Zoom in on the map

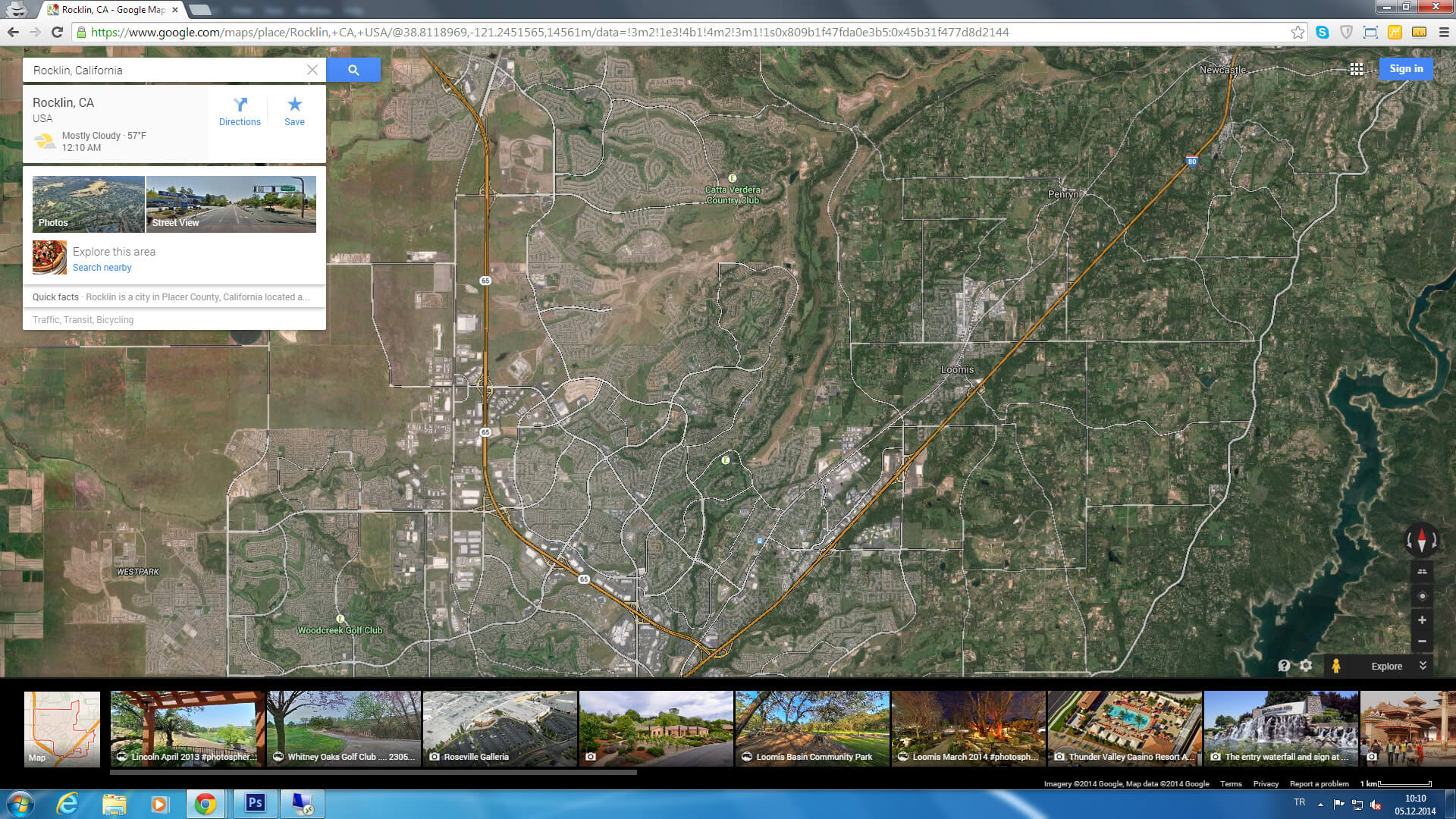coord(1422,620)
